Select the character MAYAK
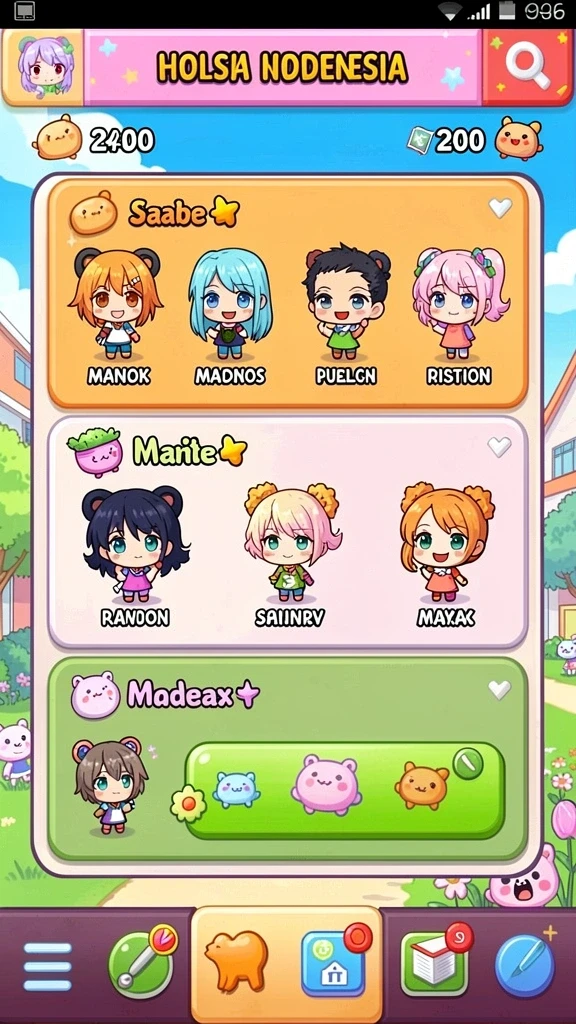 coord(447,556)
